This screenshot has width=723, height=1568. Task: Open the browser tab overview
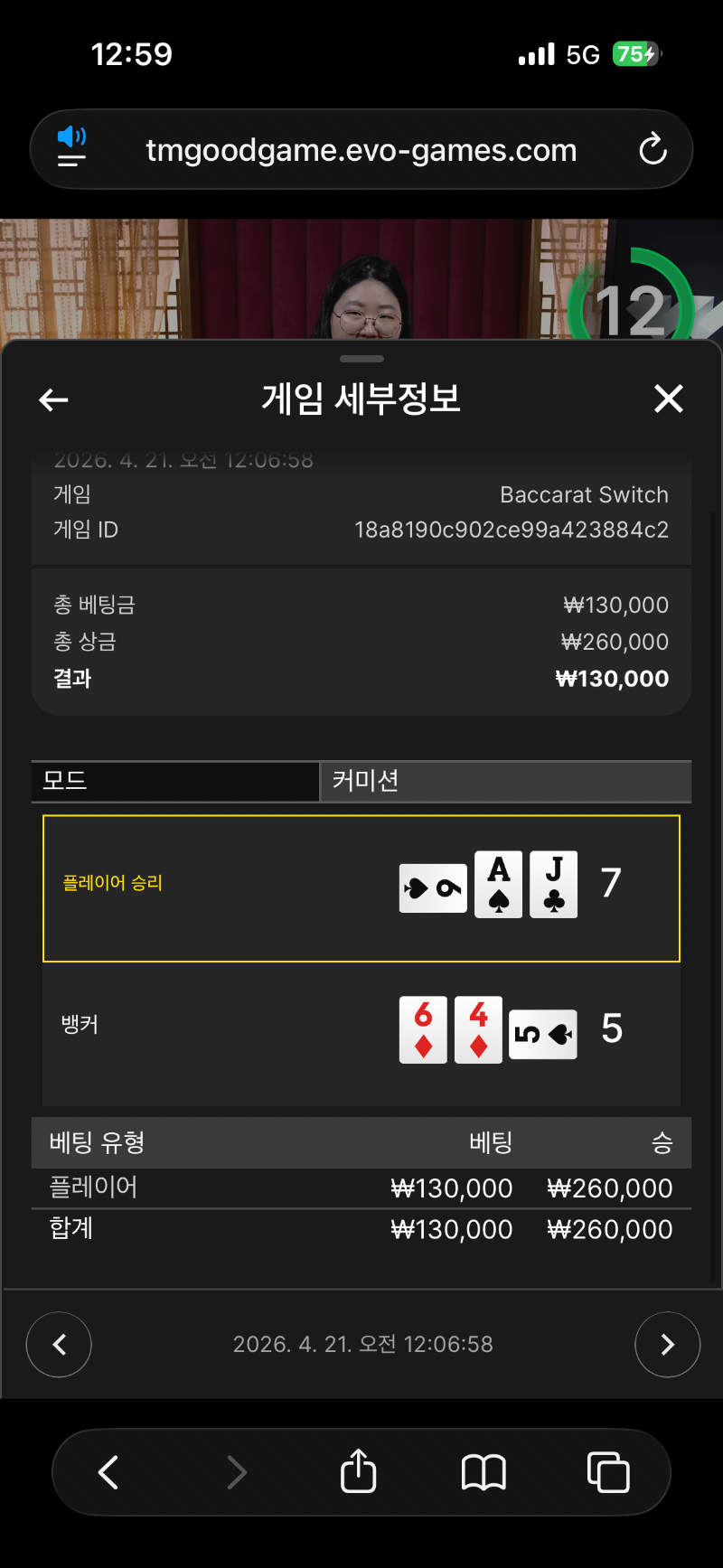pyautogui.click(x=608, y=1472)
